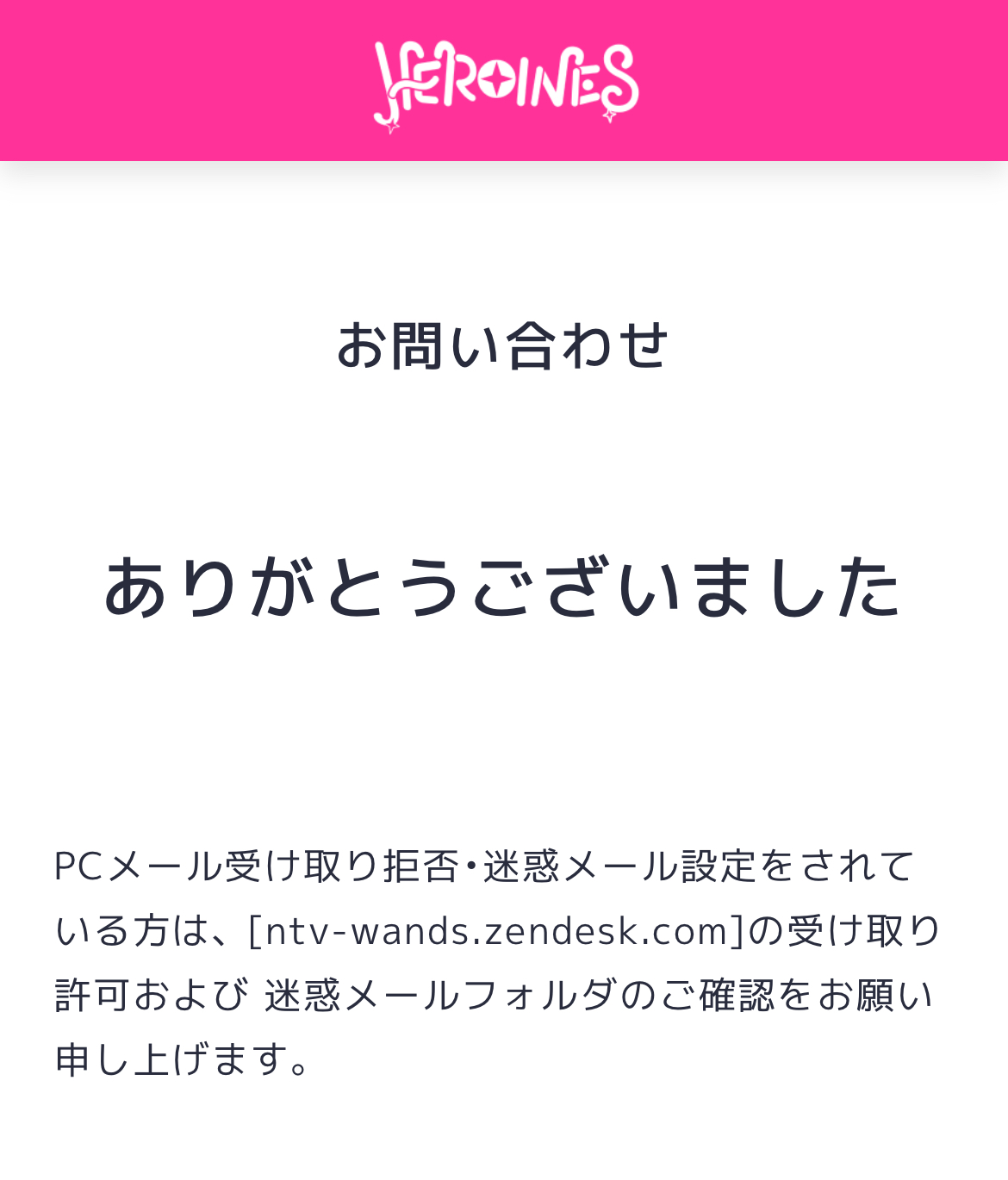Open the HEROINES header logo link
The width and height of the screenshot is (1008, 1180).
(x=505, y=84)
